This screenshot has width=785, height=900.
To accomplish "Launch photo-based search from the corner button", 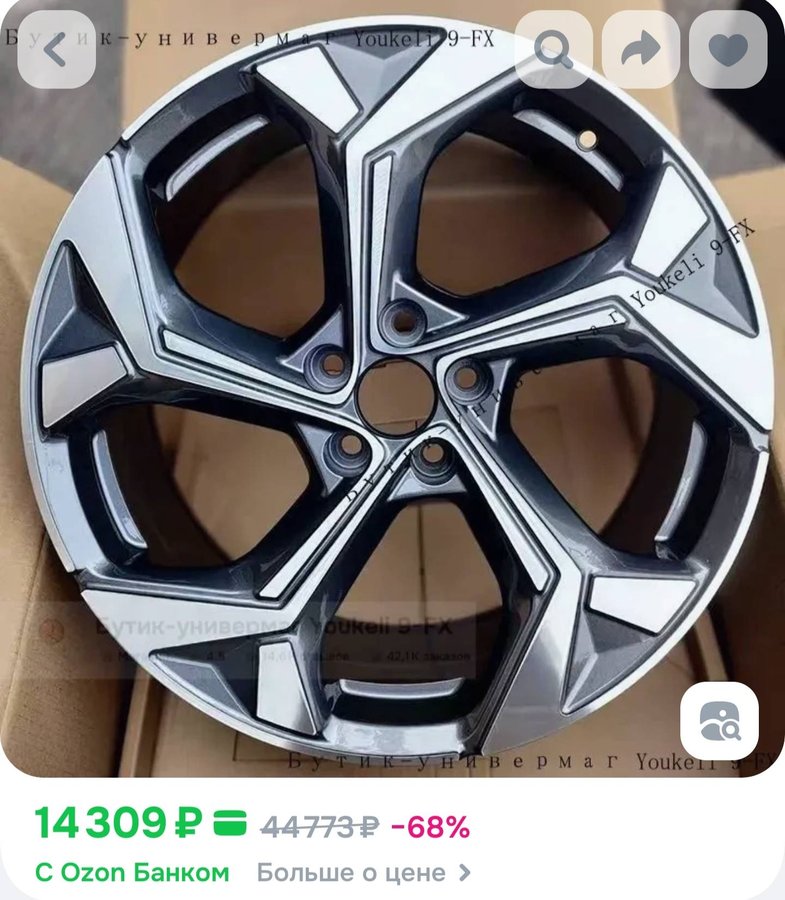I will click(718, 718).
